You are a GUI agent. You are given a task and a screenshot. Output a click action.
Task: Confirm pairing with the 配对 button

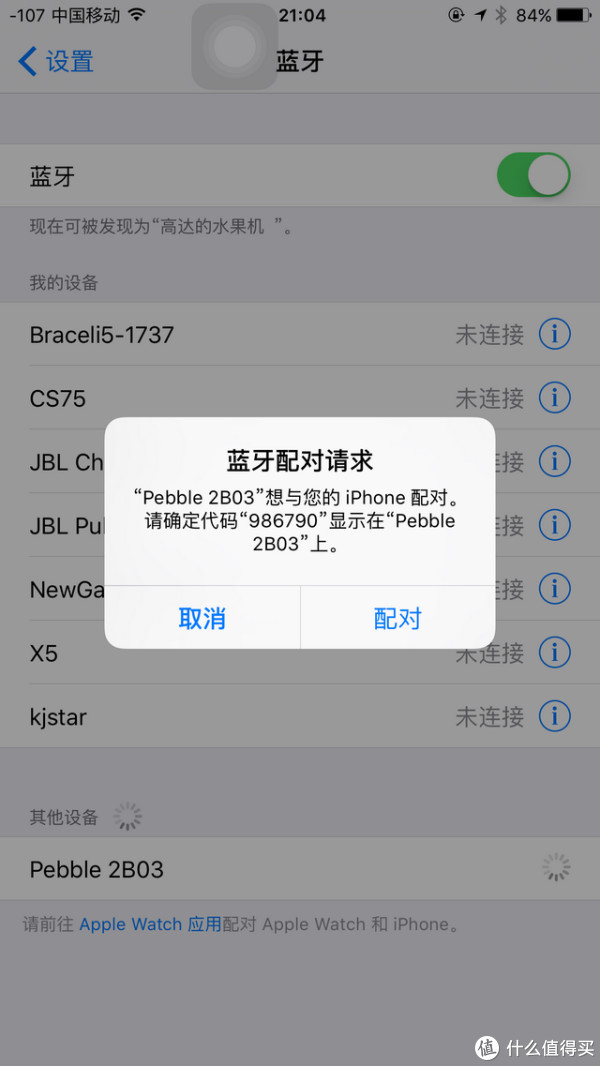point(398,618)
